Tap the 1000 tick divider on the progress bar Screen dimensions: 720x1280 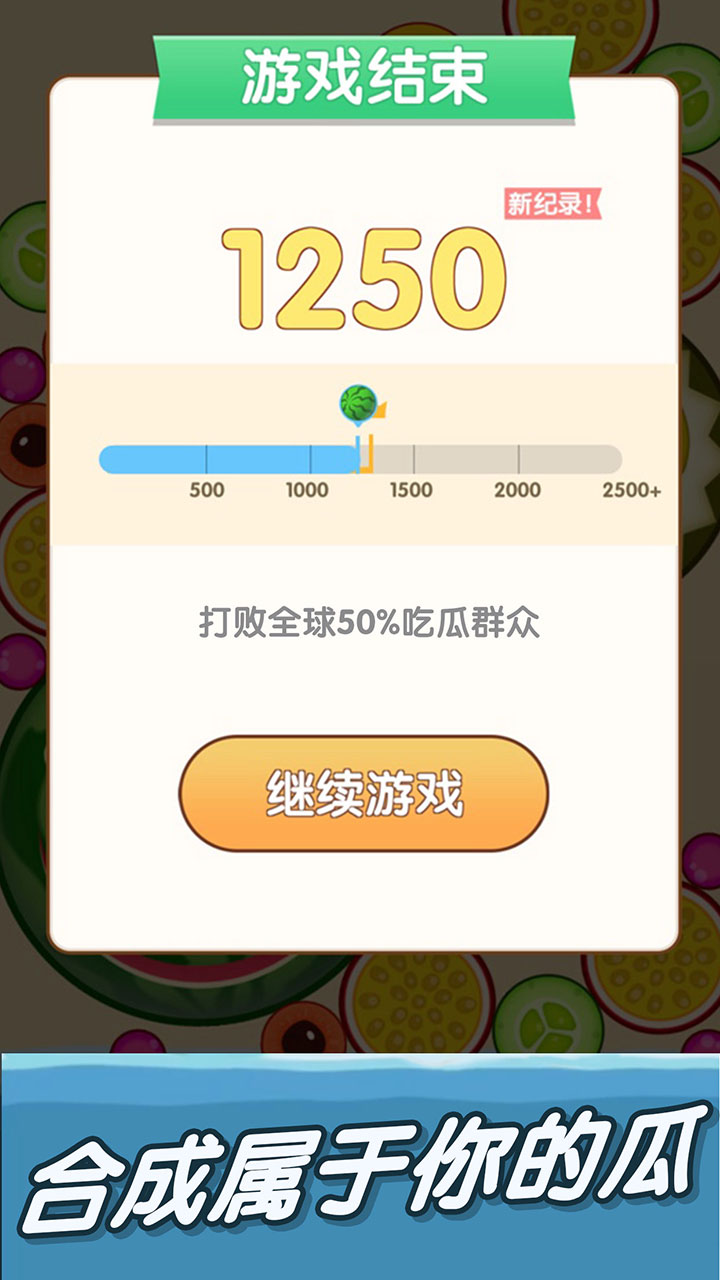point(309,456)
